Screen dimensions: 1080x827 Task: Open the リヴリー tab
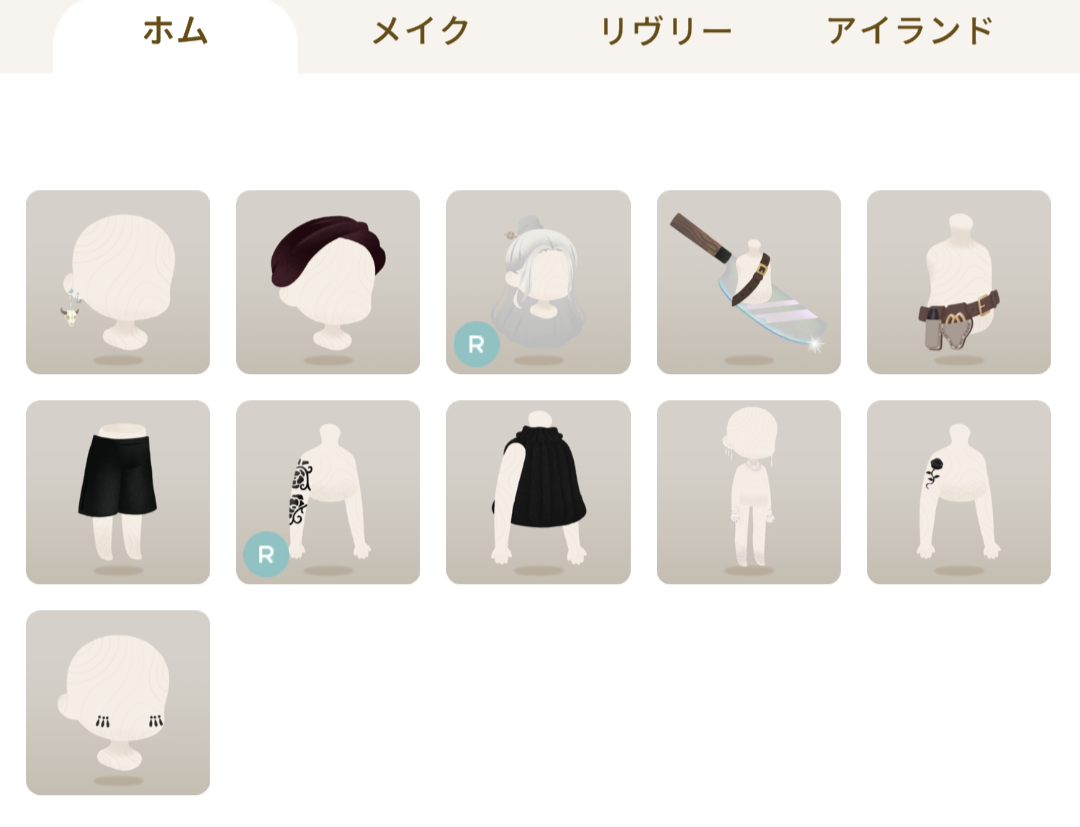[x=665, y=32]
